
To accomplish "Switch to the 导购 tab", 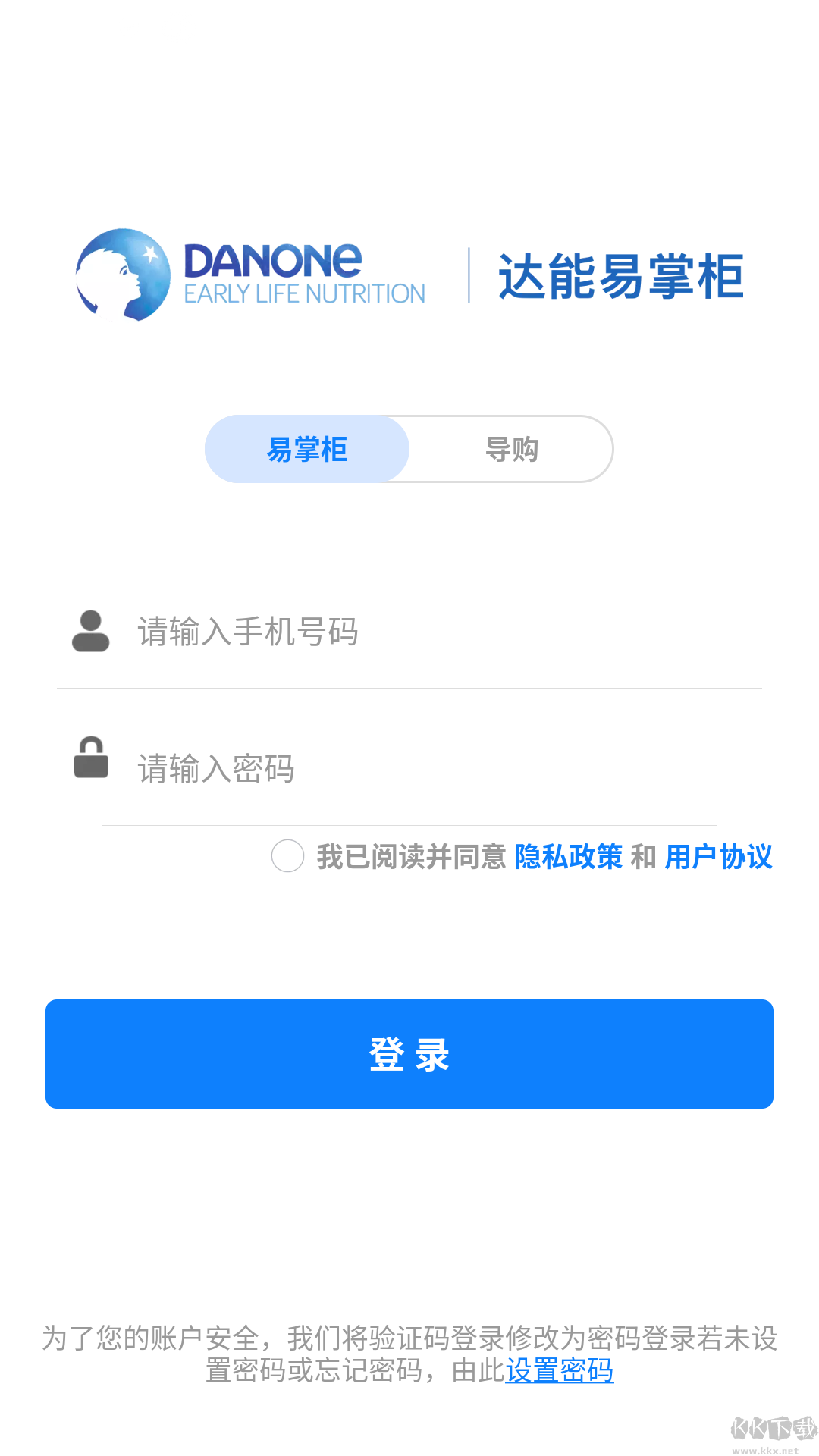I will tap(512, 449).
